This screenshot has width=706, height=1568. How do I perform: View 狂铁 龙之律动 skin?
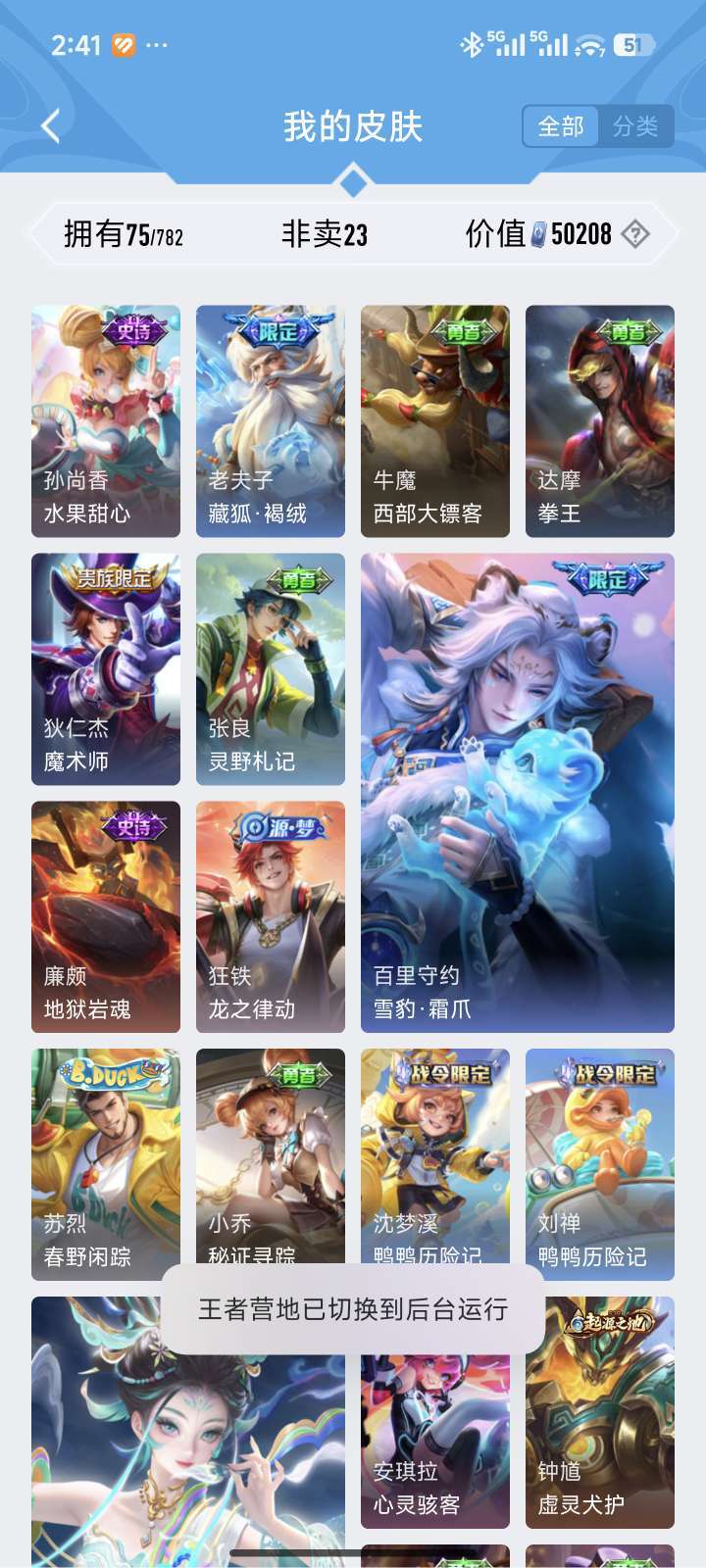[x=271, y=916]
